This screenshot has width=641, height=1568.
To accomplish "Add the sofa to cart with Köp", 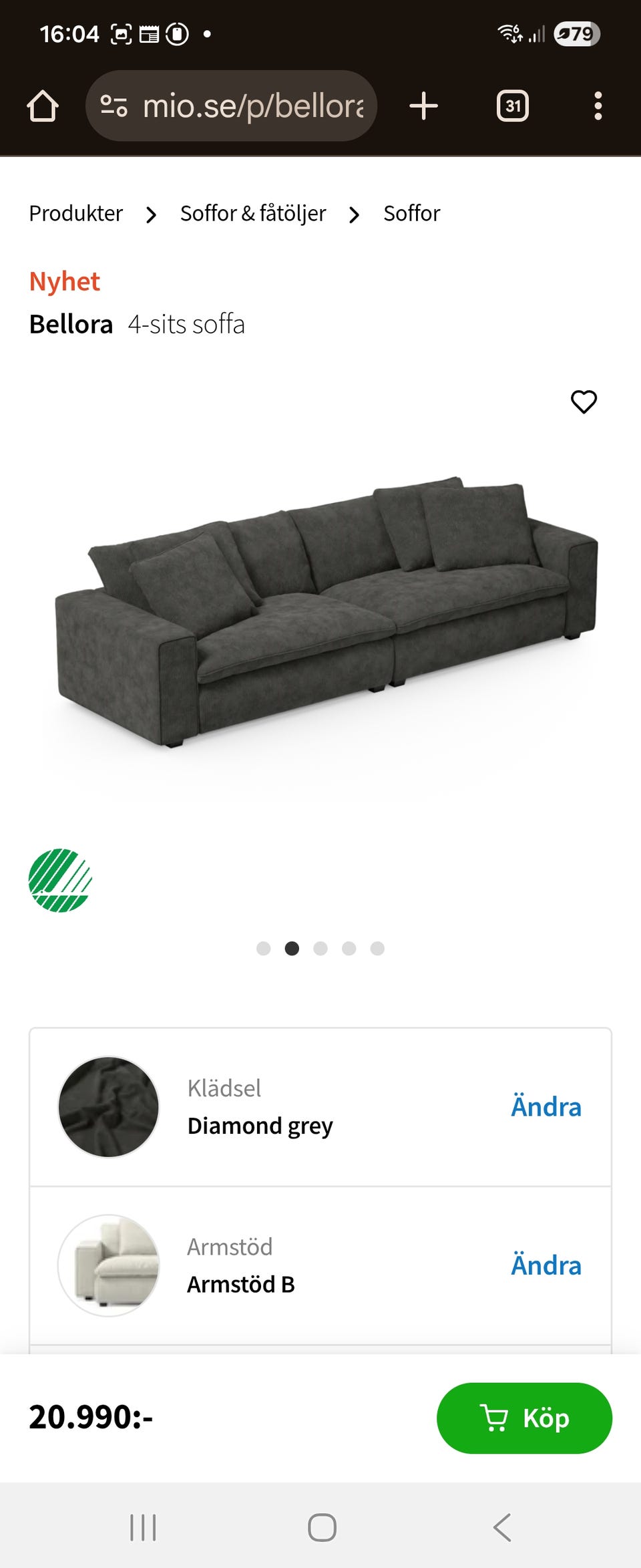I will tap(524, 1418).
